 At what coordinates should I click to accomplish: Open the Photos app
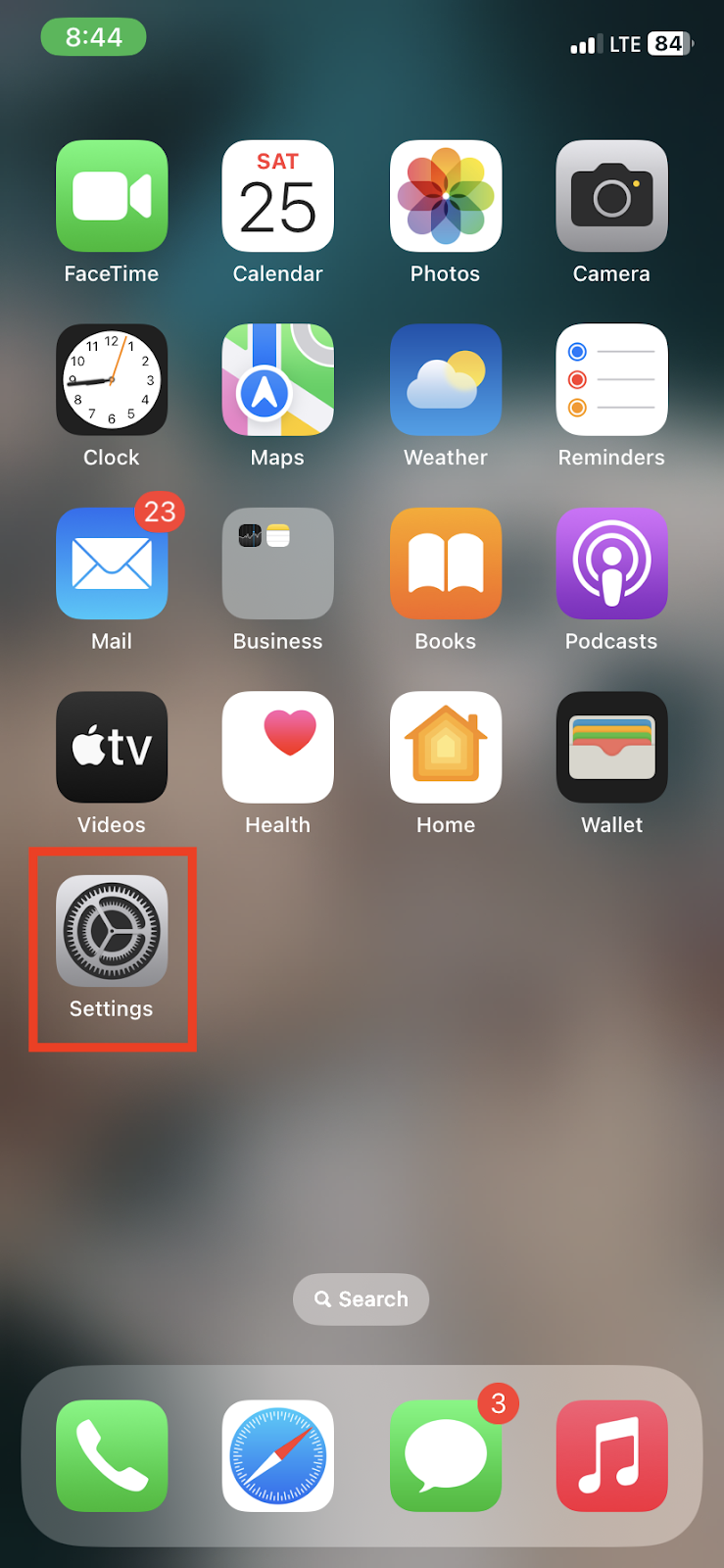point(446,196)
